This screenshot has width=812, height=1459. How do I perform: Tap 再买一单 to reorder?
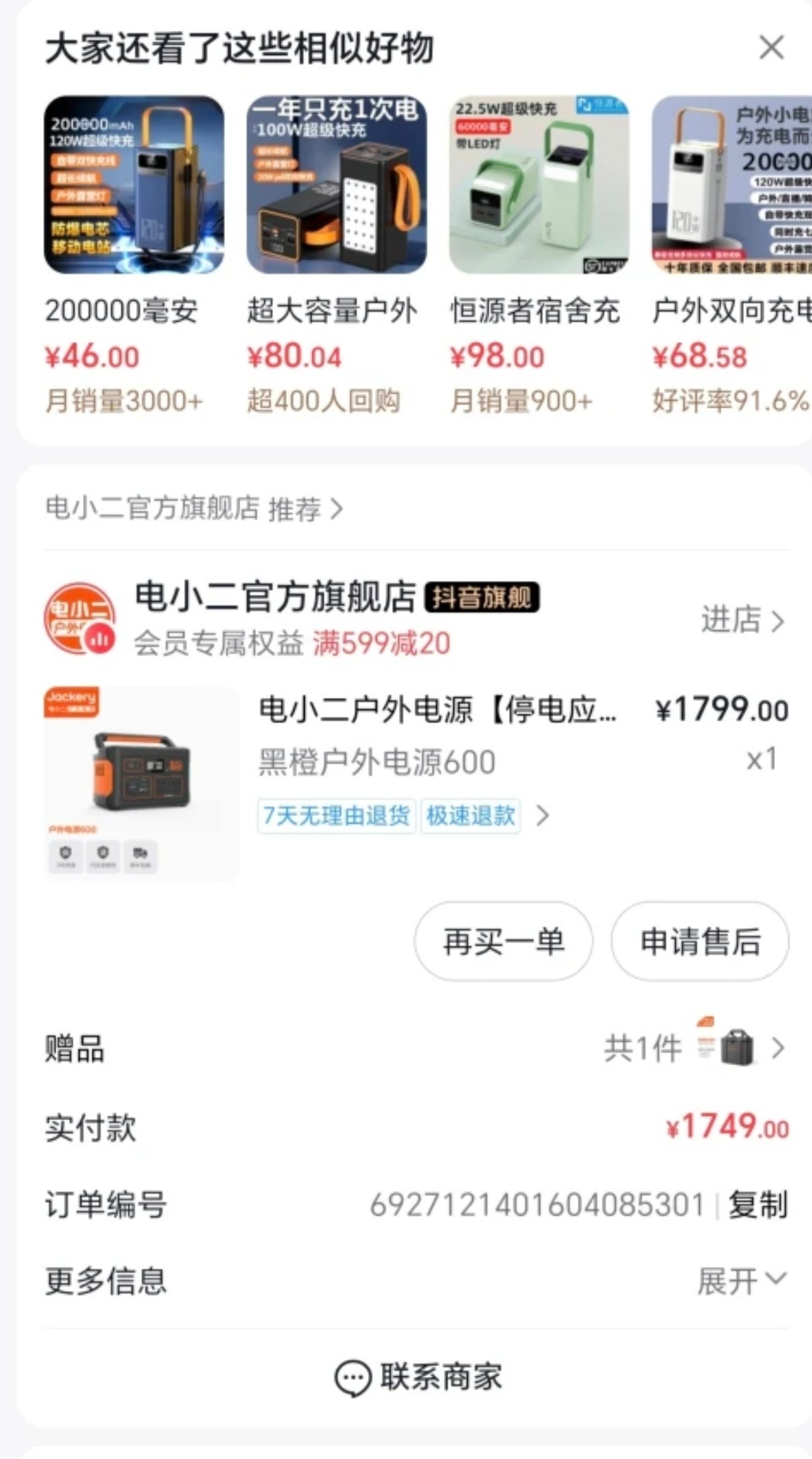coord(503,941)
